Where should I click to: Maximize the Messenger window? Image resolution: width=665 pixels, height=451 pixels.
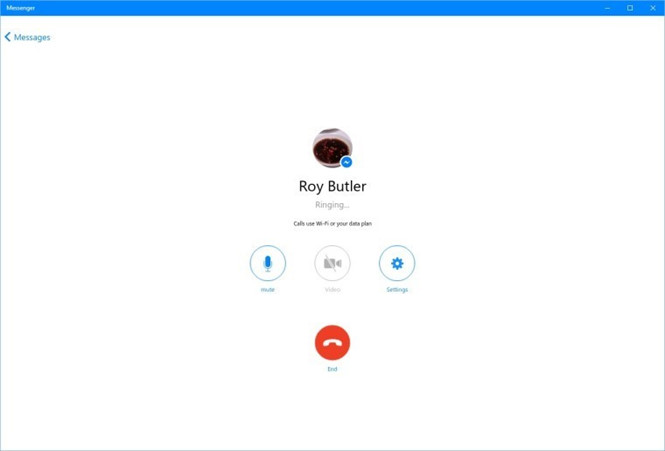coord(630,8)
